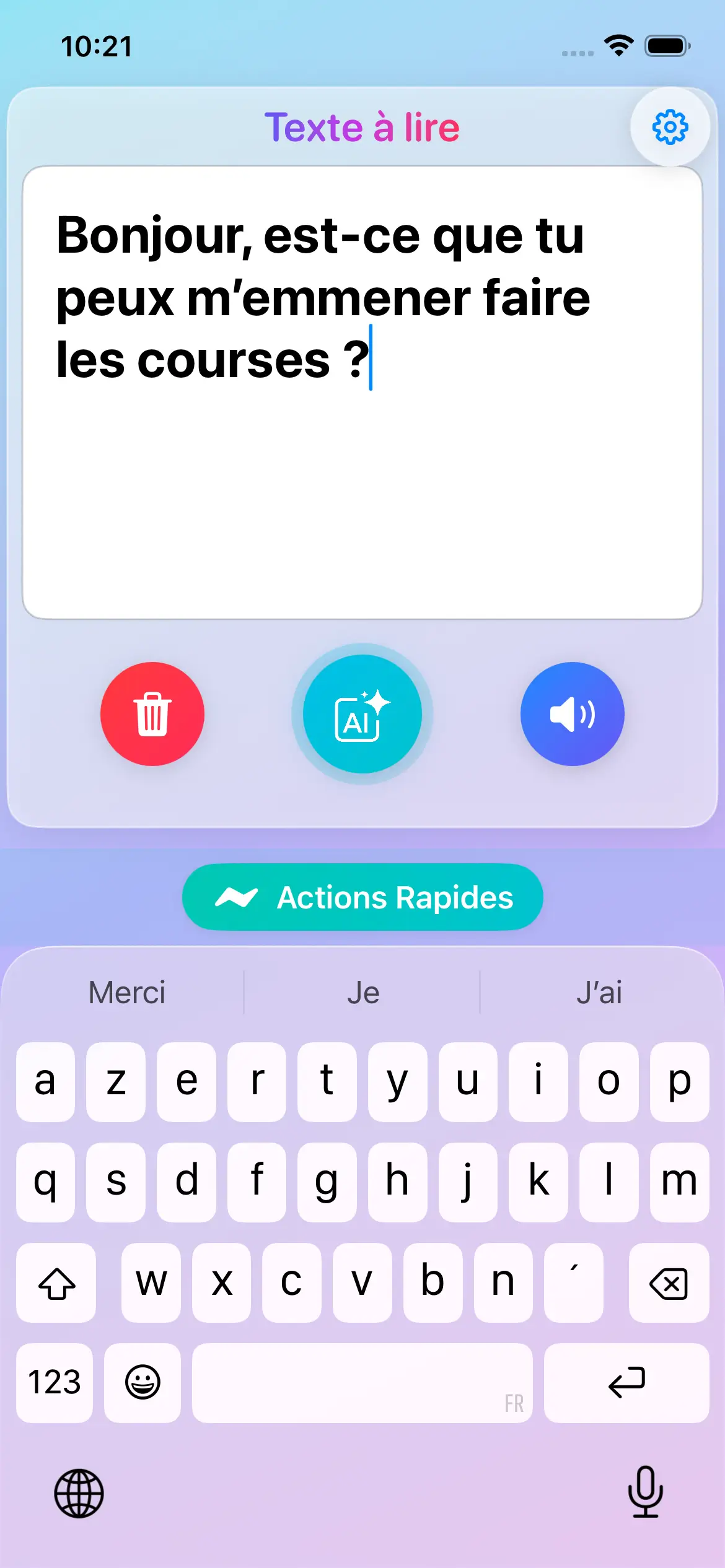Tap the AI enhance button

click(x=362, y=714)
